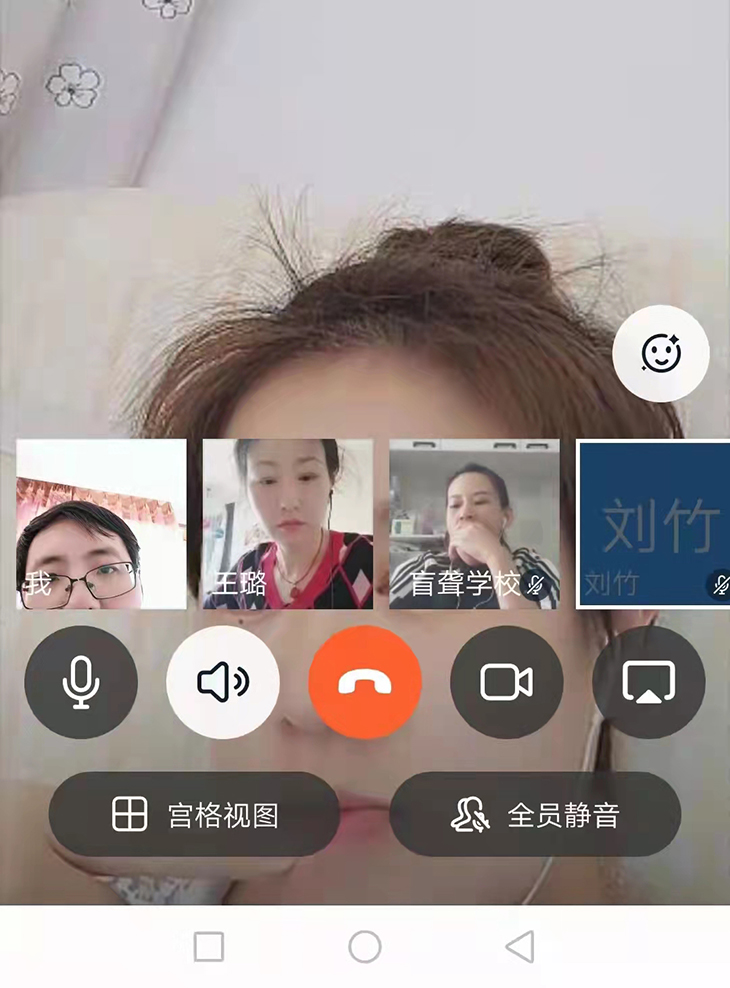This screenshot has height=988, width=730.
Task: Mute everyone with 全员静音
Action: 535,814
